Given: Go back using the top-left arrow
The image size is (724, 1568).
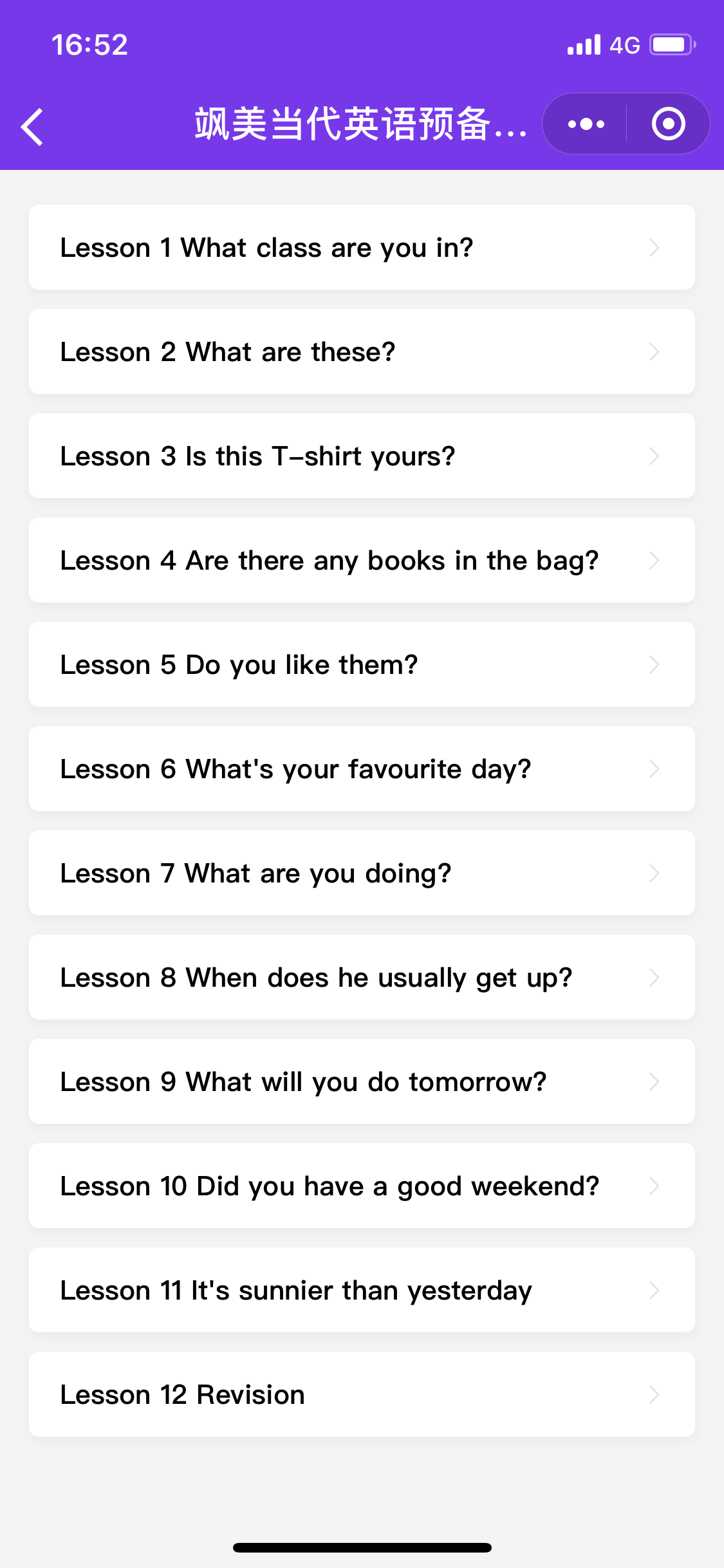Looking at the screenshot, I should tap(32, 126).
